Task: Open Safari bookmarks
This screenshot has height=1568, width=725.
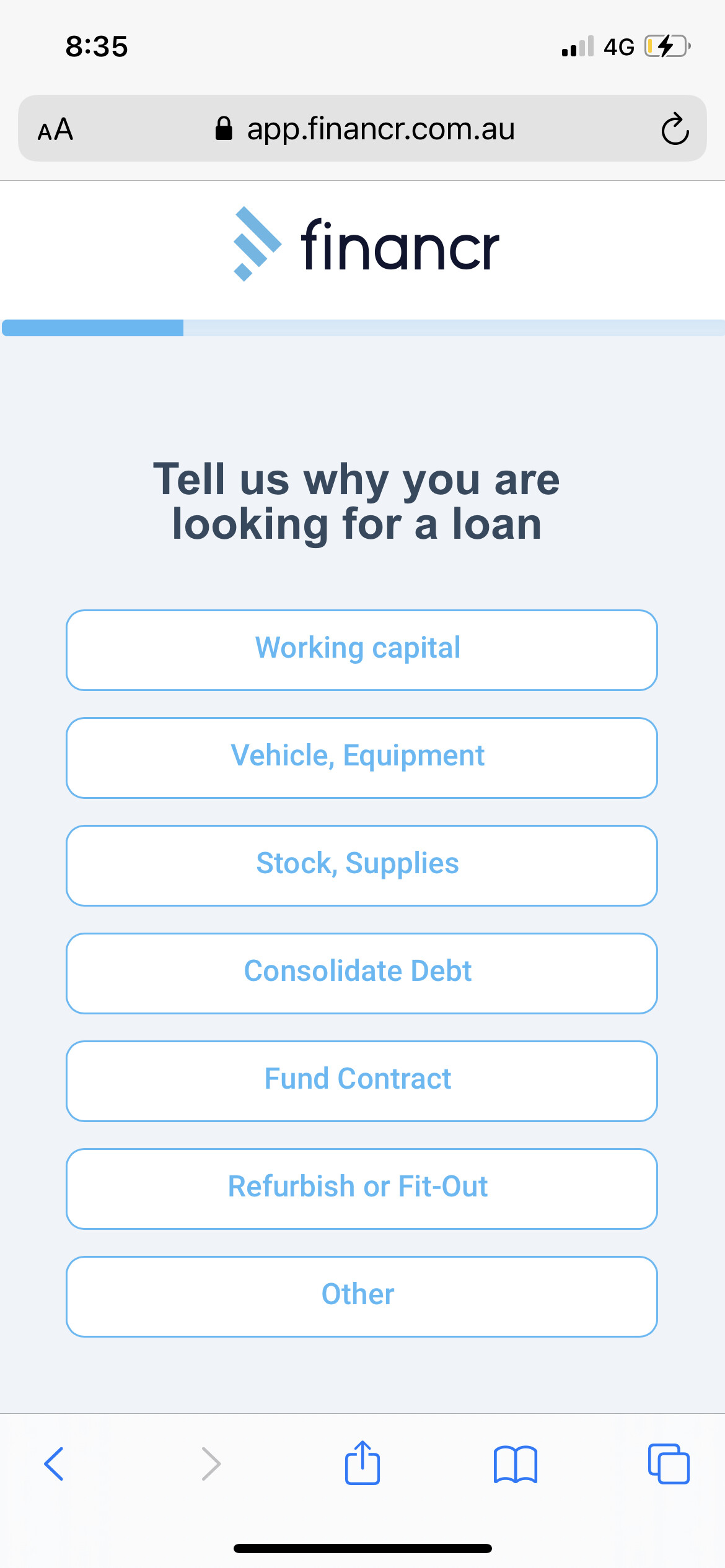Action: [516, 1465]
